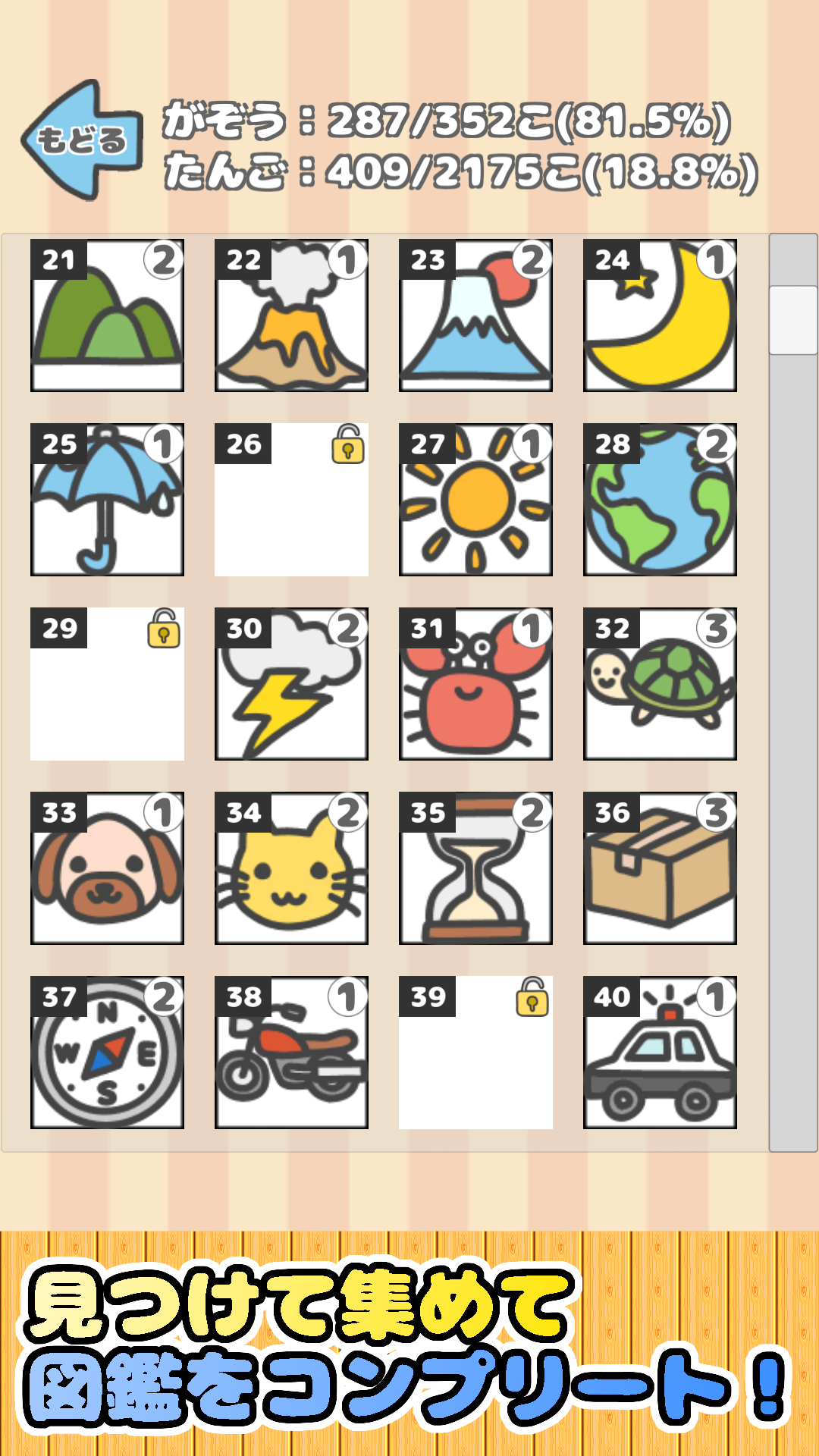Open picture 27, the sun
Viewport: 819px width, 1456px height.
pyautogui.click(x=475, y=500)
